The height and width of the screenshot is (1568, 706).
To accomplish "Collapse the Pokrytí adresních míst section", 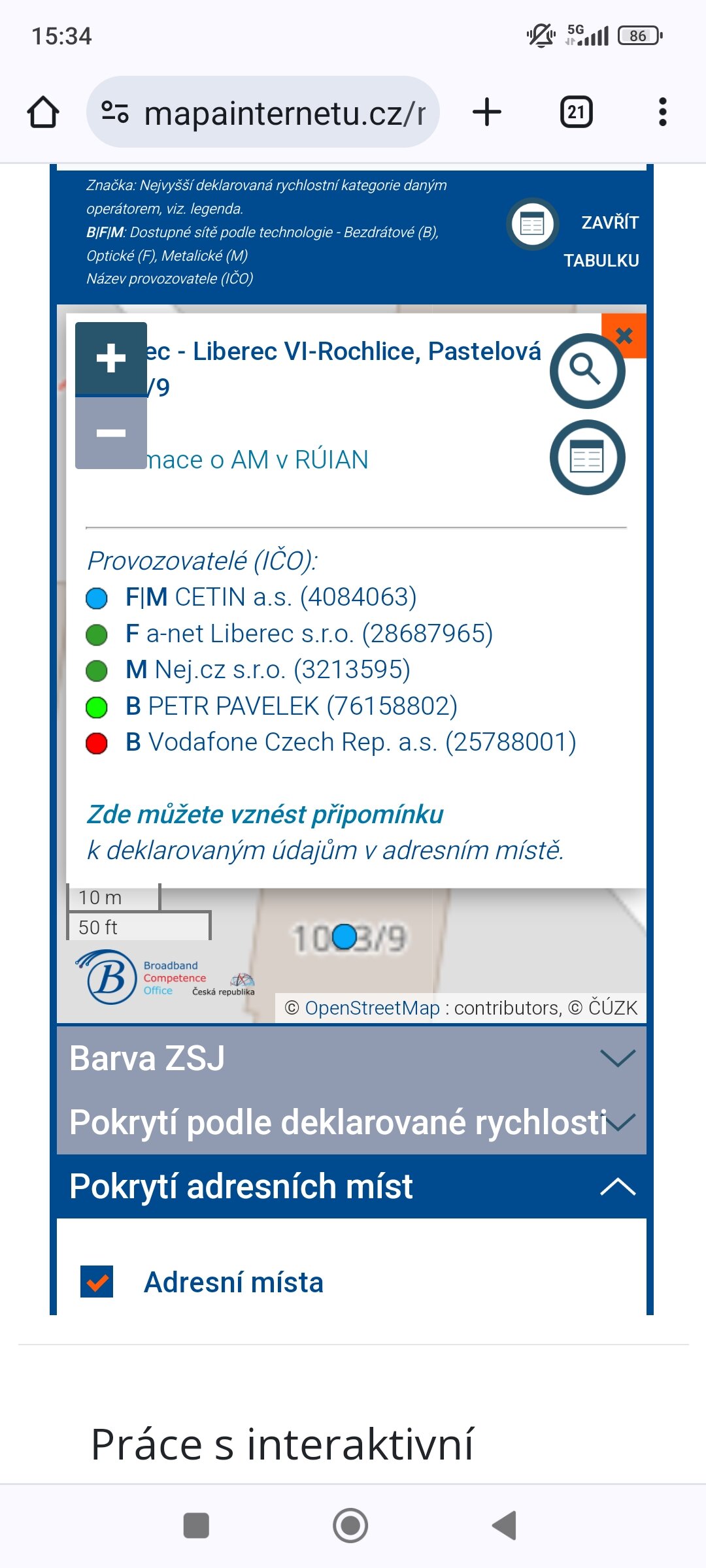I will (x=351, y=1186).
